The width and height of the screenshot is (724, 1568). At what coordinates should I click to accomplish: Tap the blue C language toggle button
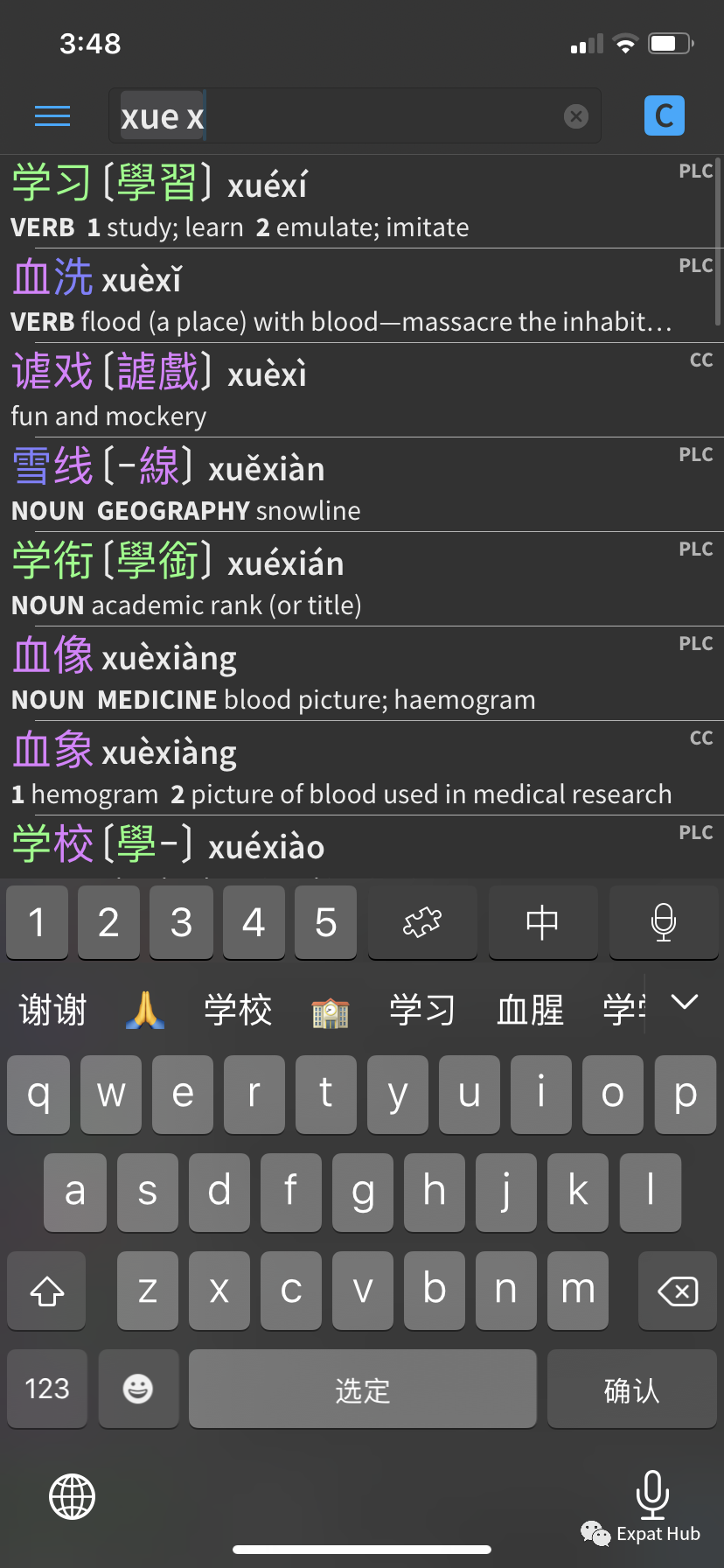coord(665,115)
